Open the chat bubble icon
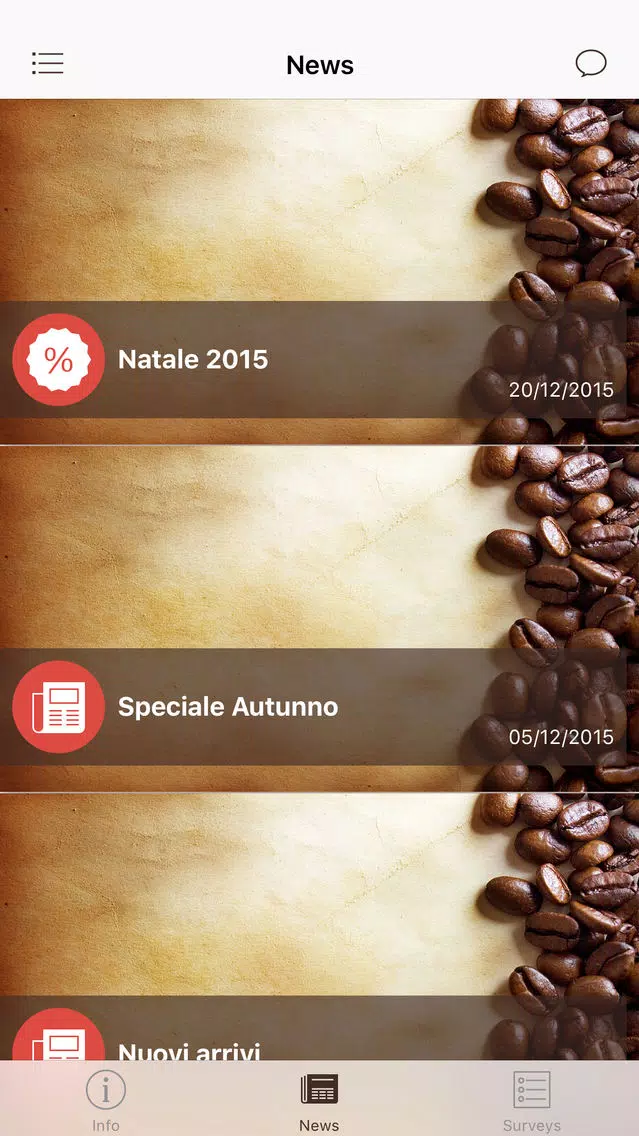Screen dimensions: 639x1136 (x=591, y=64)
